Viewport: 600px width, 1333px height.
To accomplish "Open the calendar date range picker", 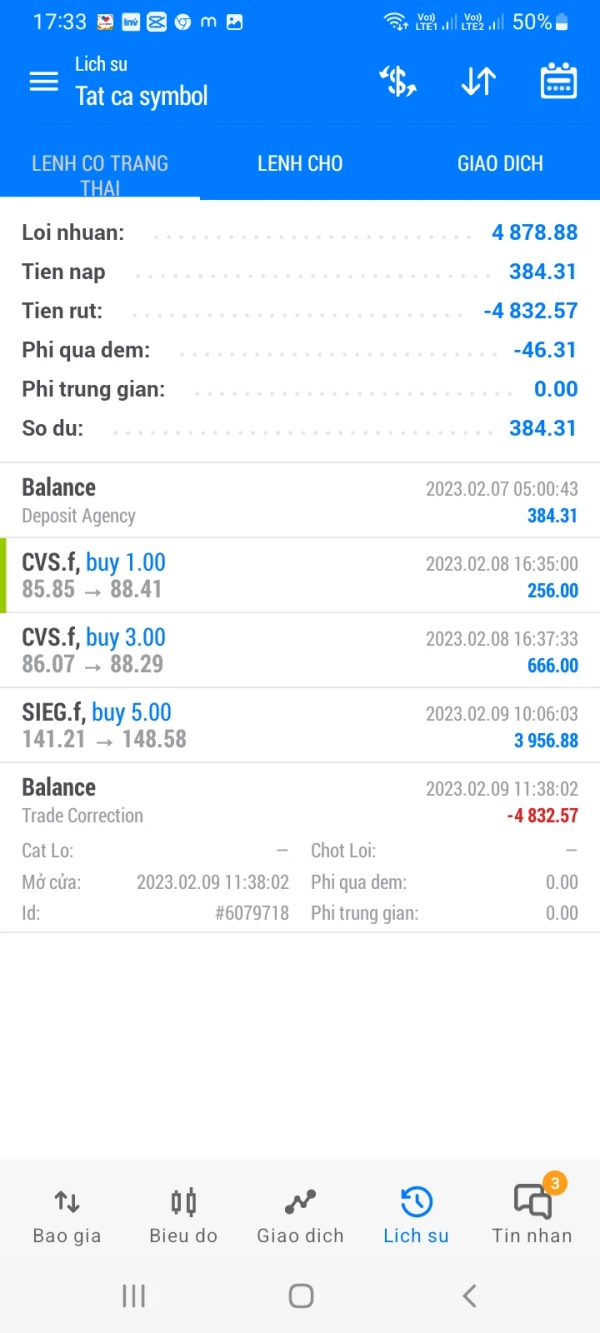I will click(x=558, y=82).
